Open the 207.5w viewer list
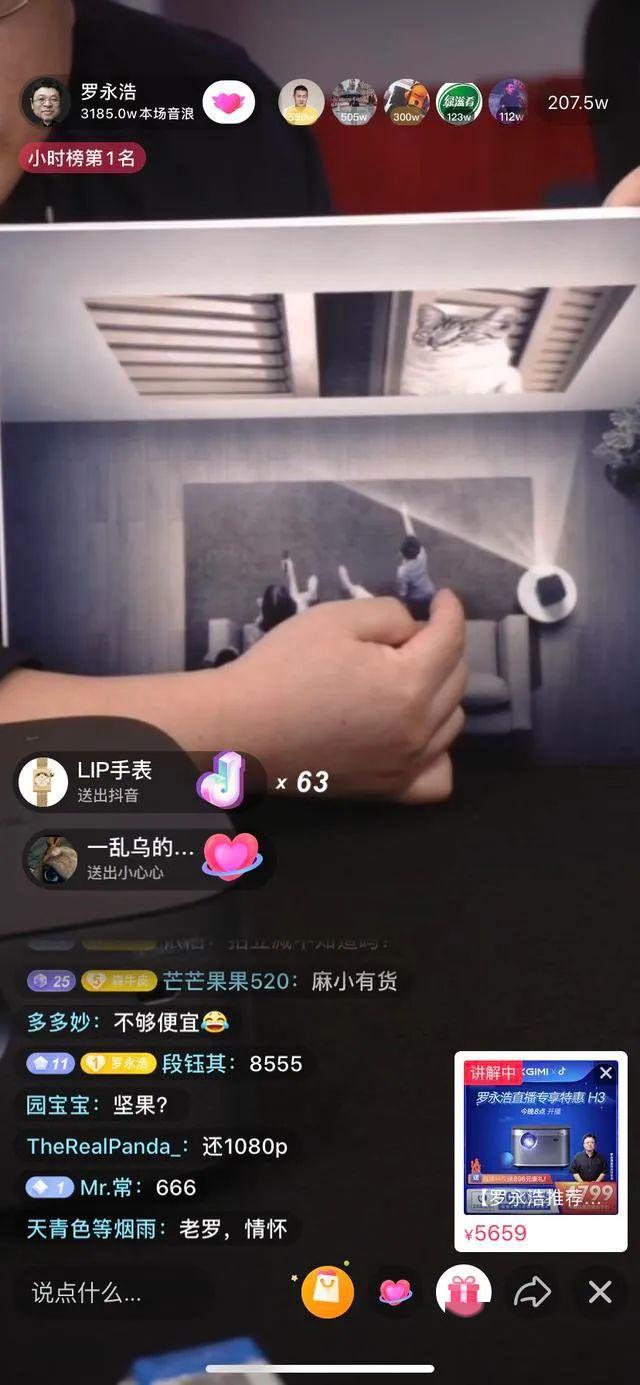This screenshot has height=1385, width=640. click(577, 103)
